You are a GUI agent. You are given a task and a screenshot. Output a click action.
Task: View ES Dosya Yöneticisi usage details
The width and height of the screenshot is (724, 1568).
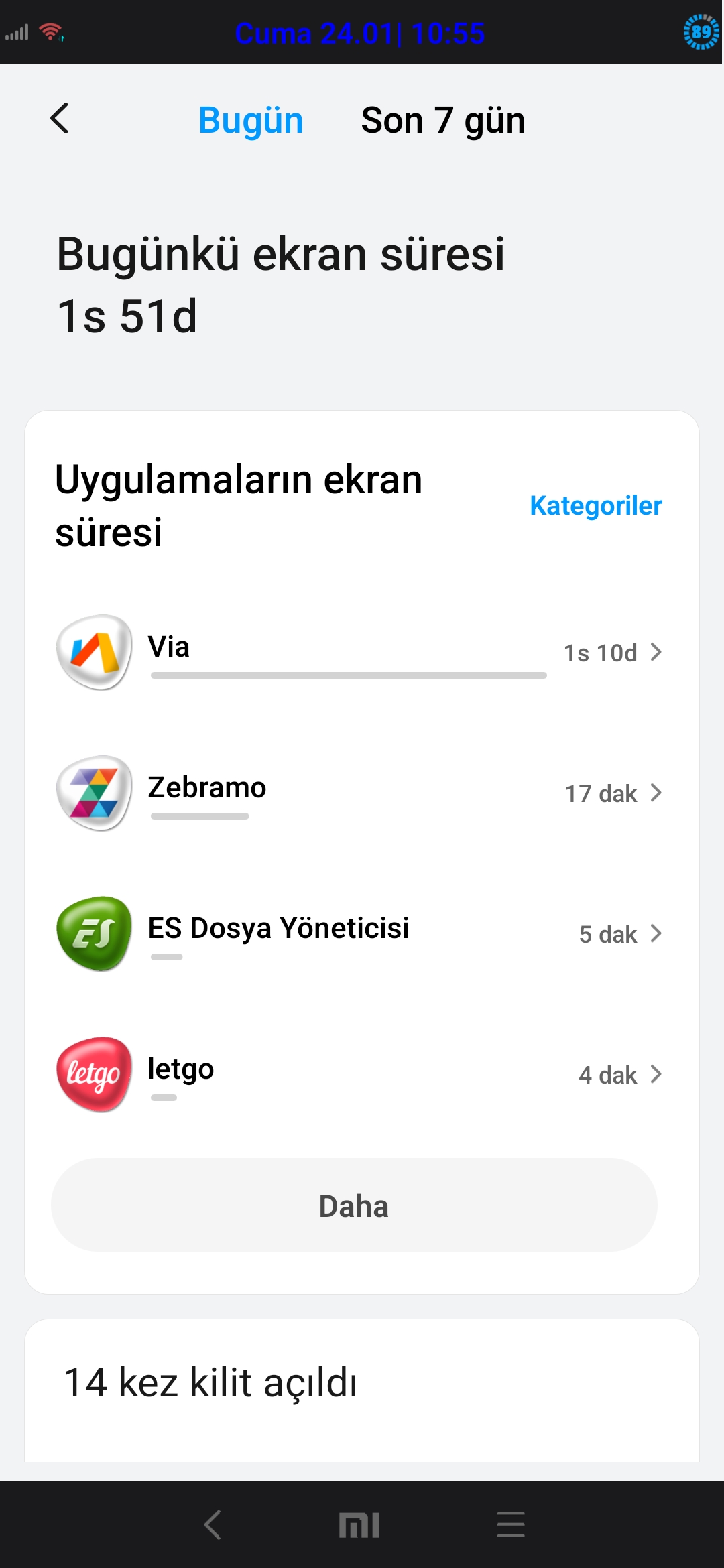(361, 933)
